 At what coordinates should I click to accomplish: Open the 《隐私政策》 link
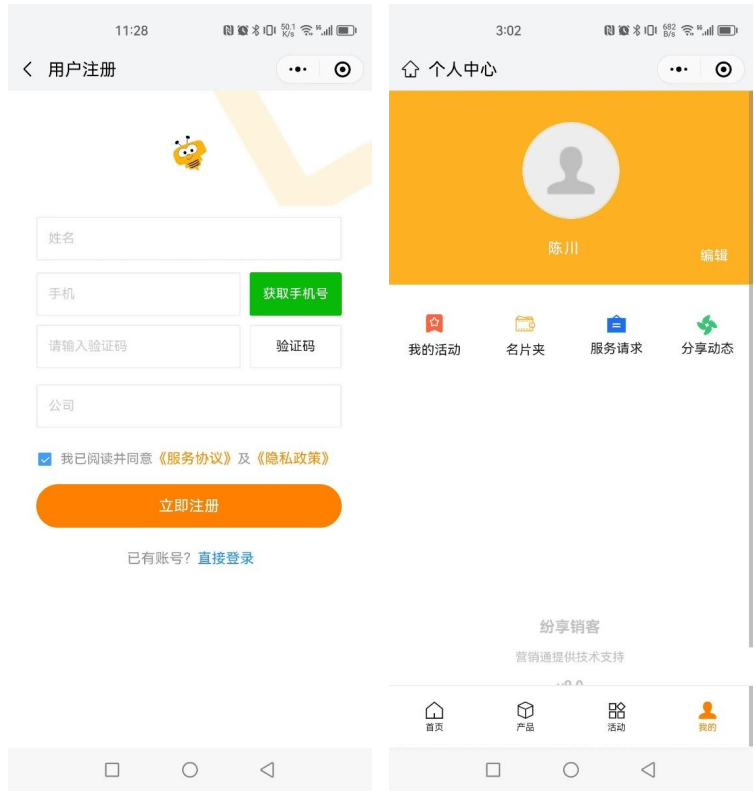[x=292, y=459]
